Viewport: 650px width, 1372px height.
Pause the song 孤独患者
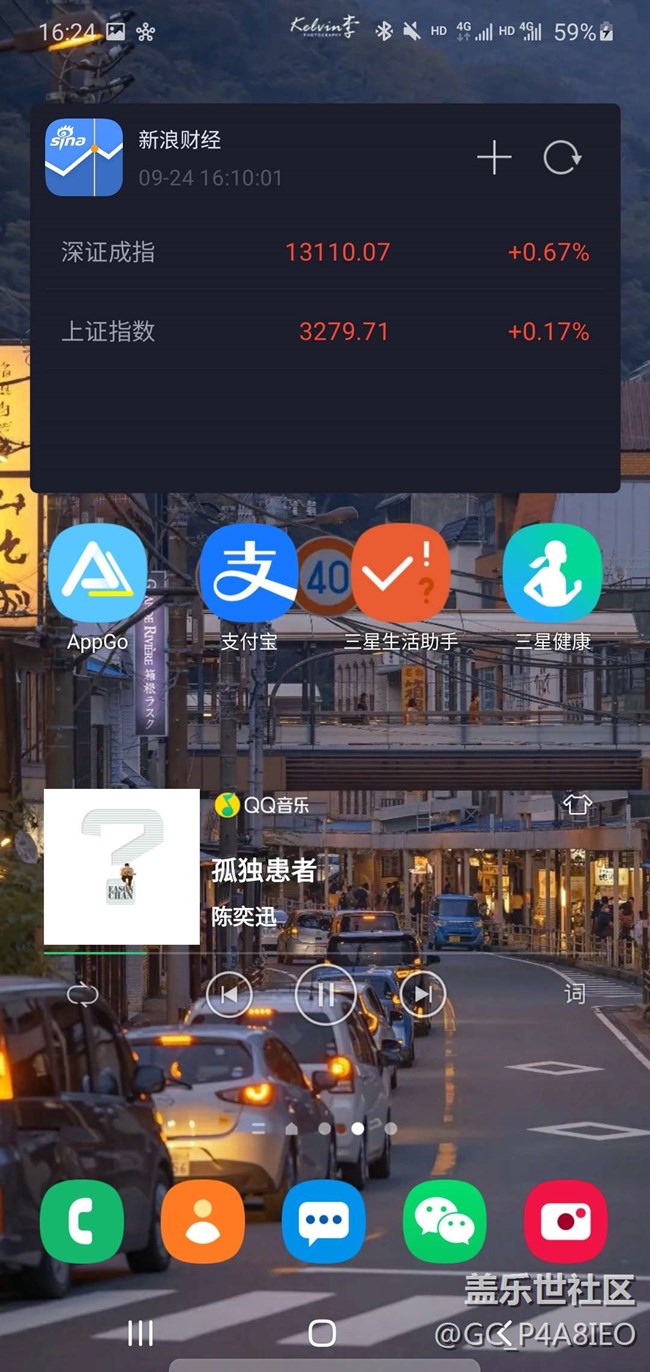tap(325, 994)
